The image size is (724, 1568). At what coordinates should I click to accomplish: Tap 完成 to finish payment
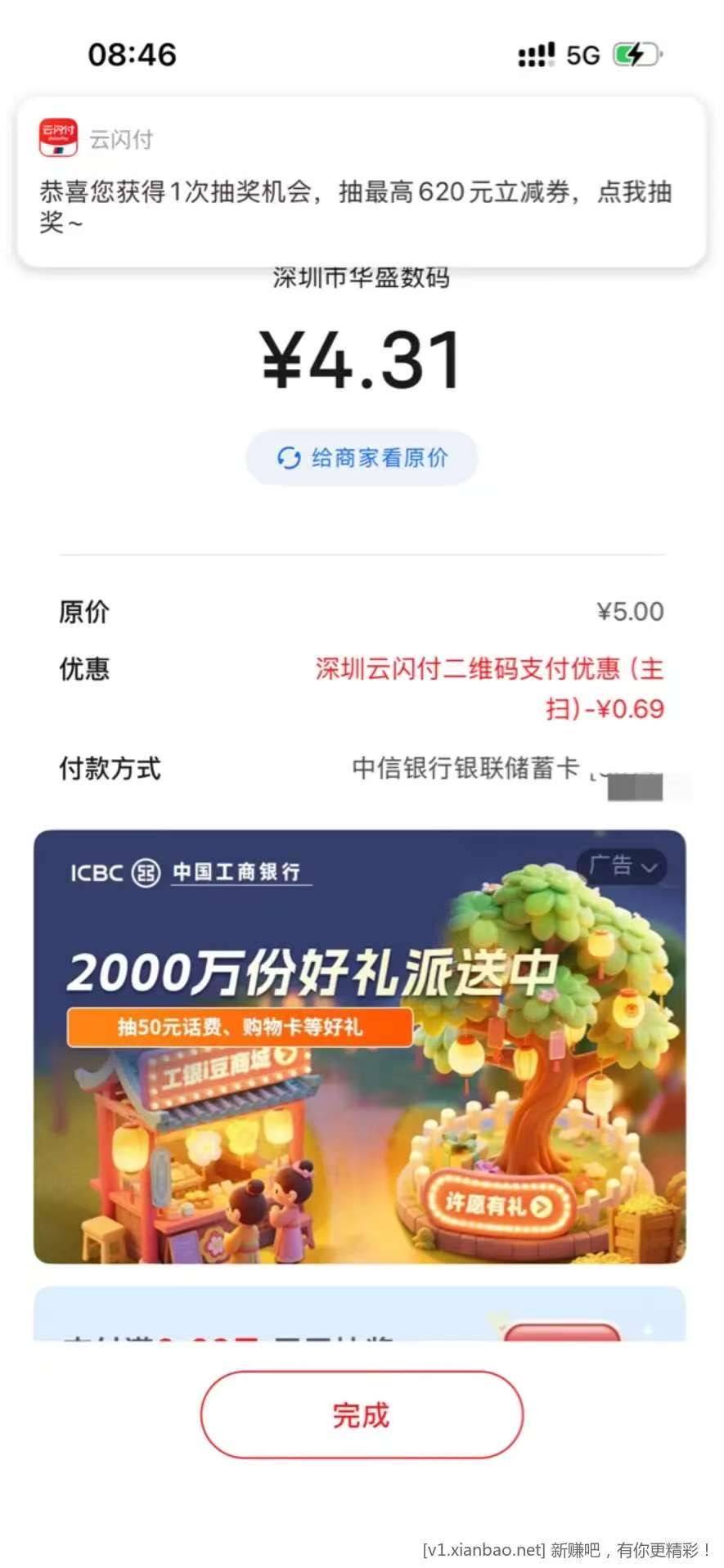coord(361,1414)
